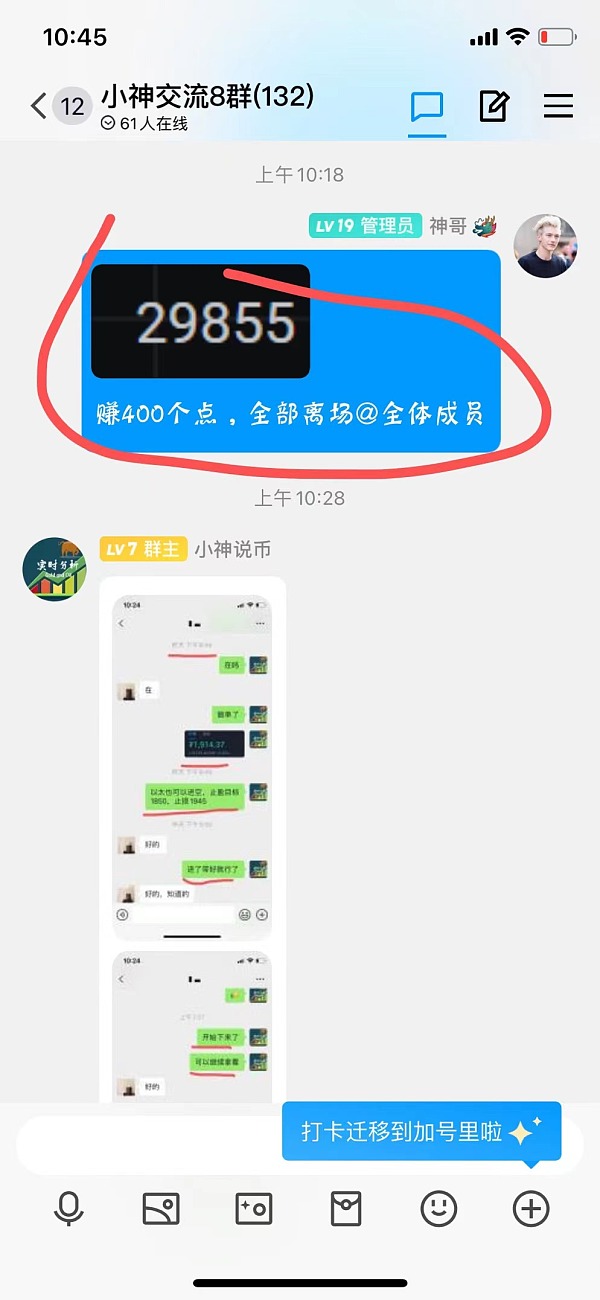Open the photo gallery picker

161,1209
